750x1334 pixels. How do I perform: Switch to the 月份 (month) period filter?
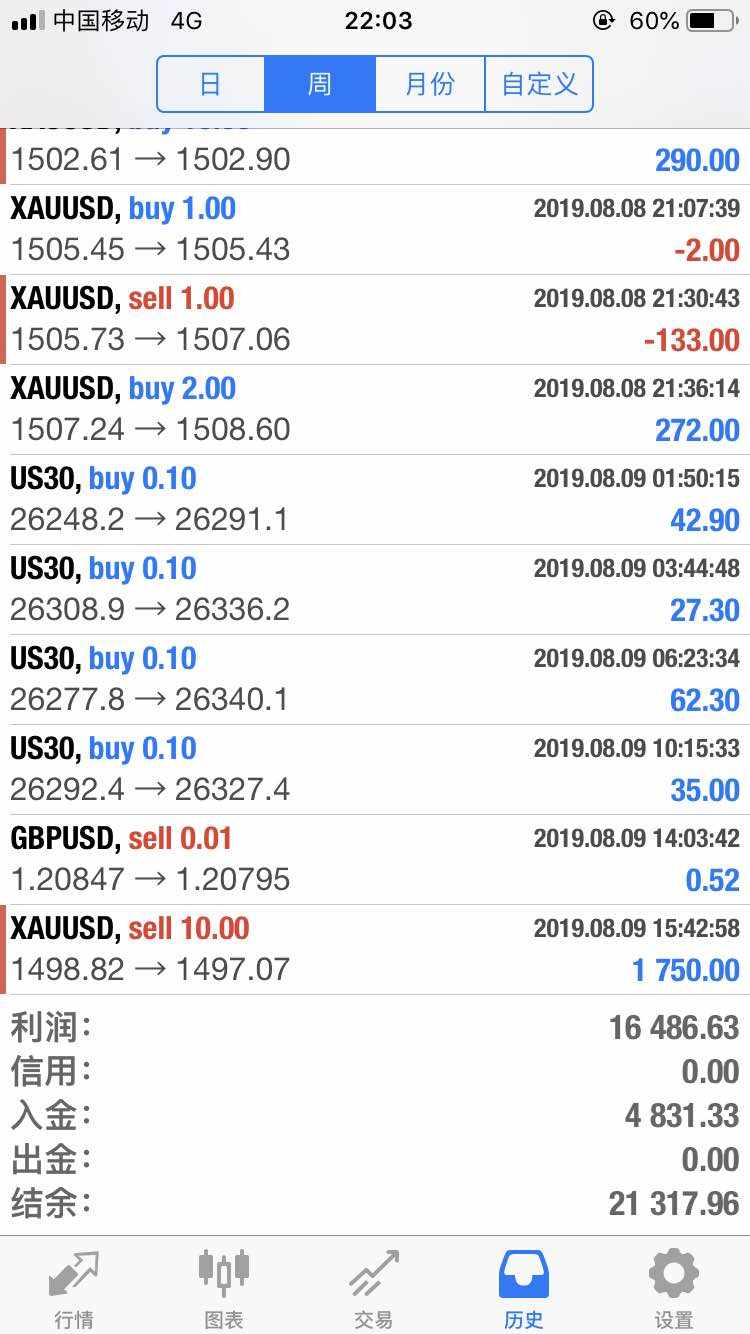[430, 84]
